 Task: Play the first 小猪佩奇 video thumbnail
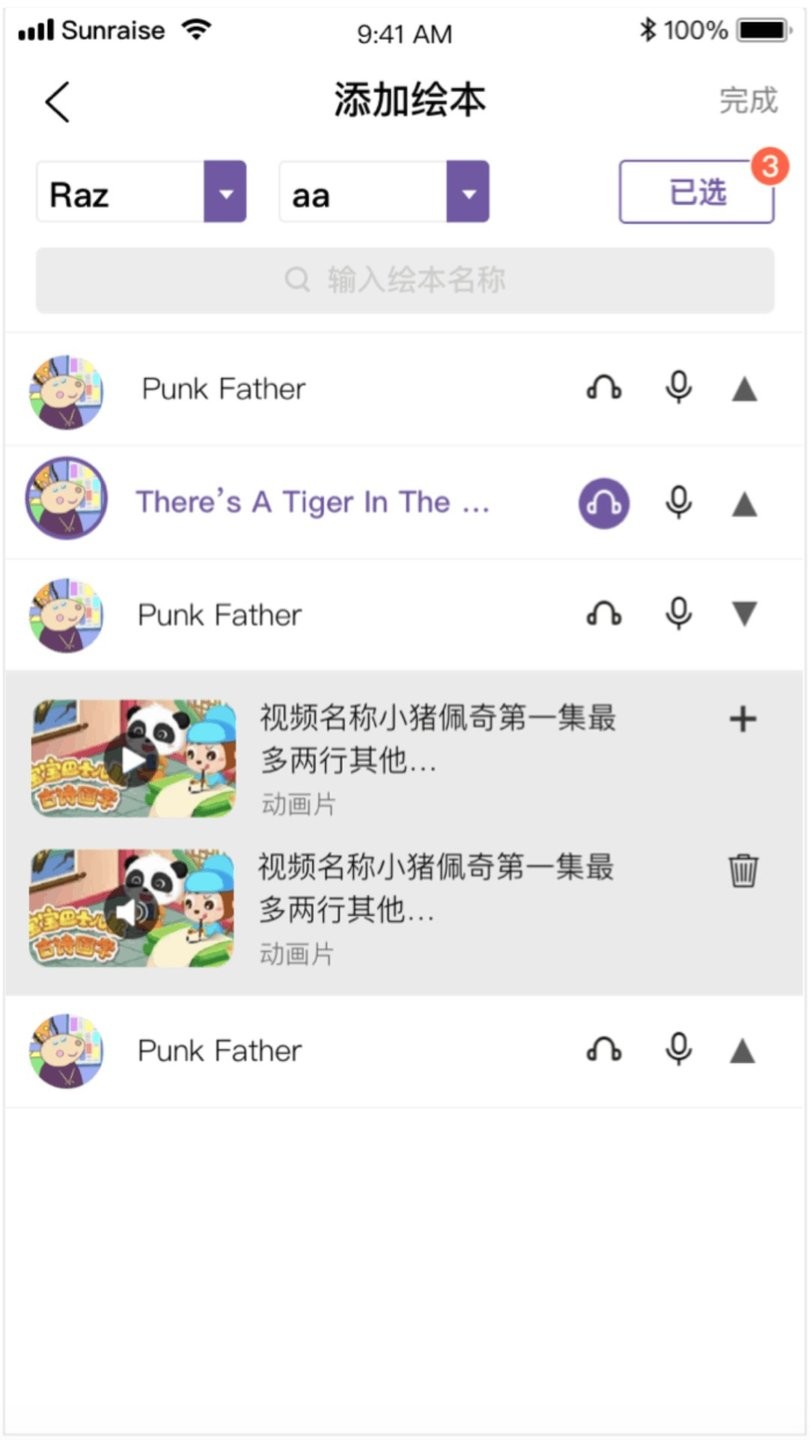click(132, 758)
